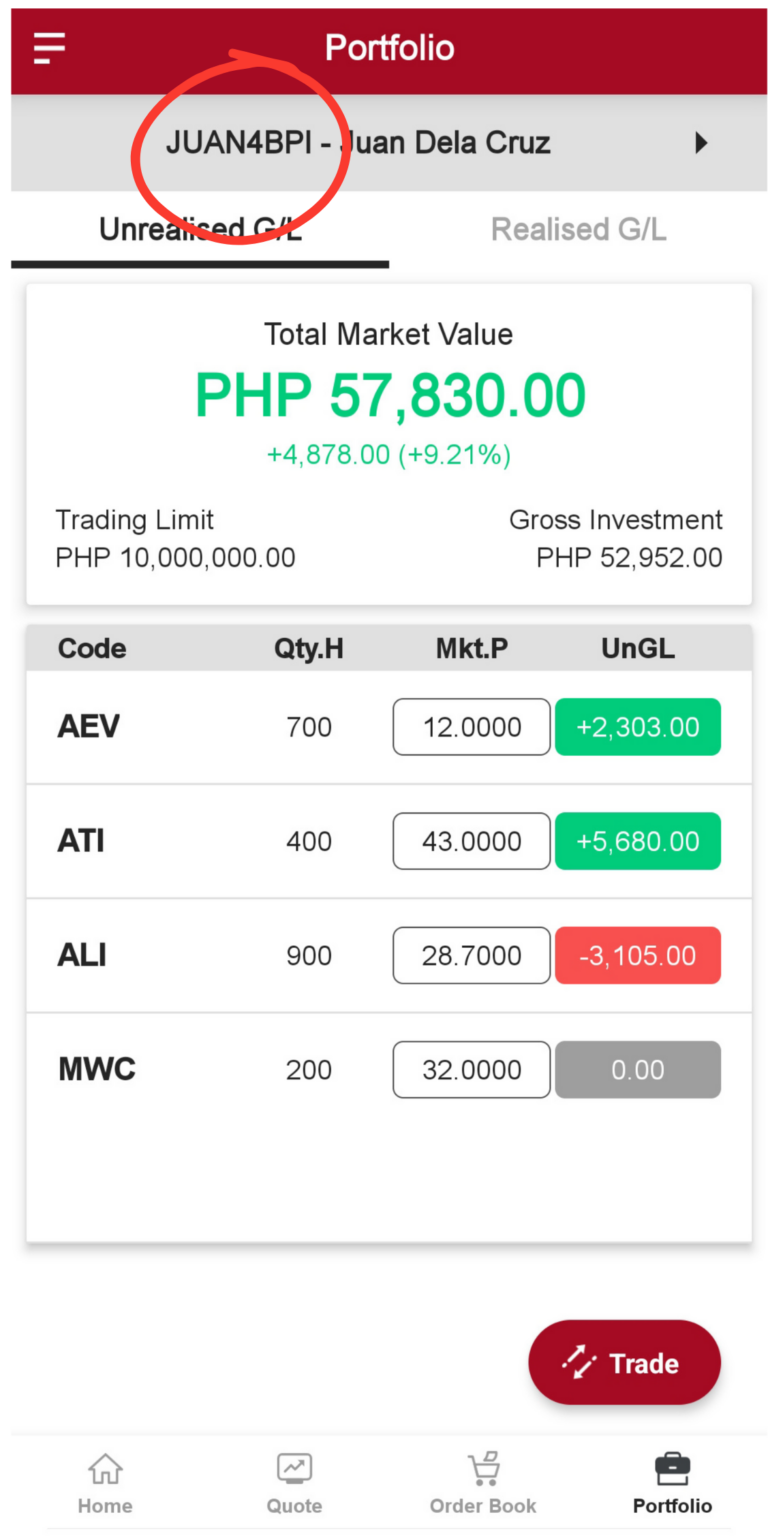Image resolution: width=768 pixels, height=1536 pixels.
Task: Open the hamburger navigation menu
Action: [47, 47]
